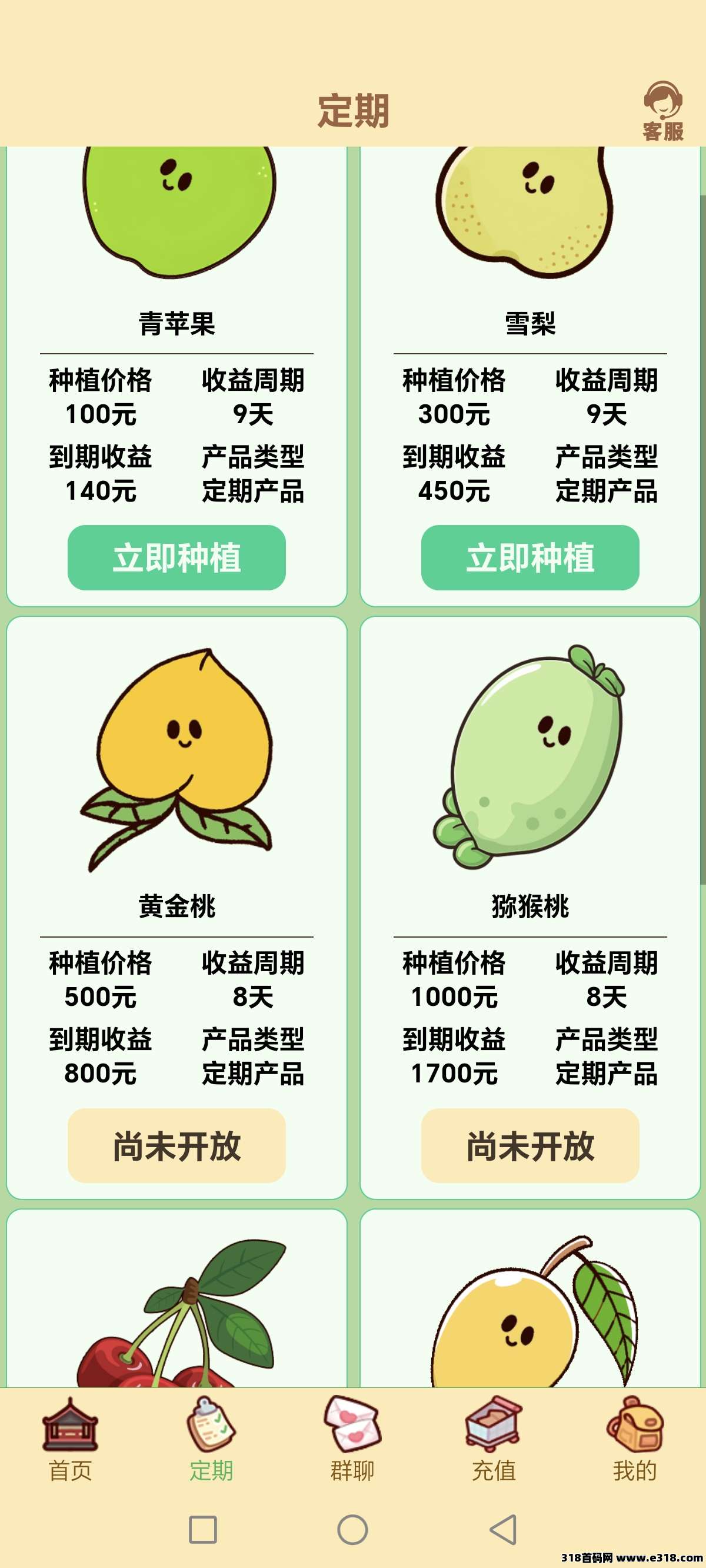
Task: Open the 群聊 tab
Action: (352, 1440)
